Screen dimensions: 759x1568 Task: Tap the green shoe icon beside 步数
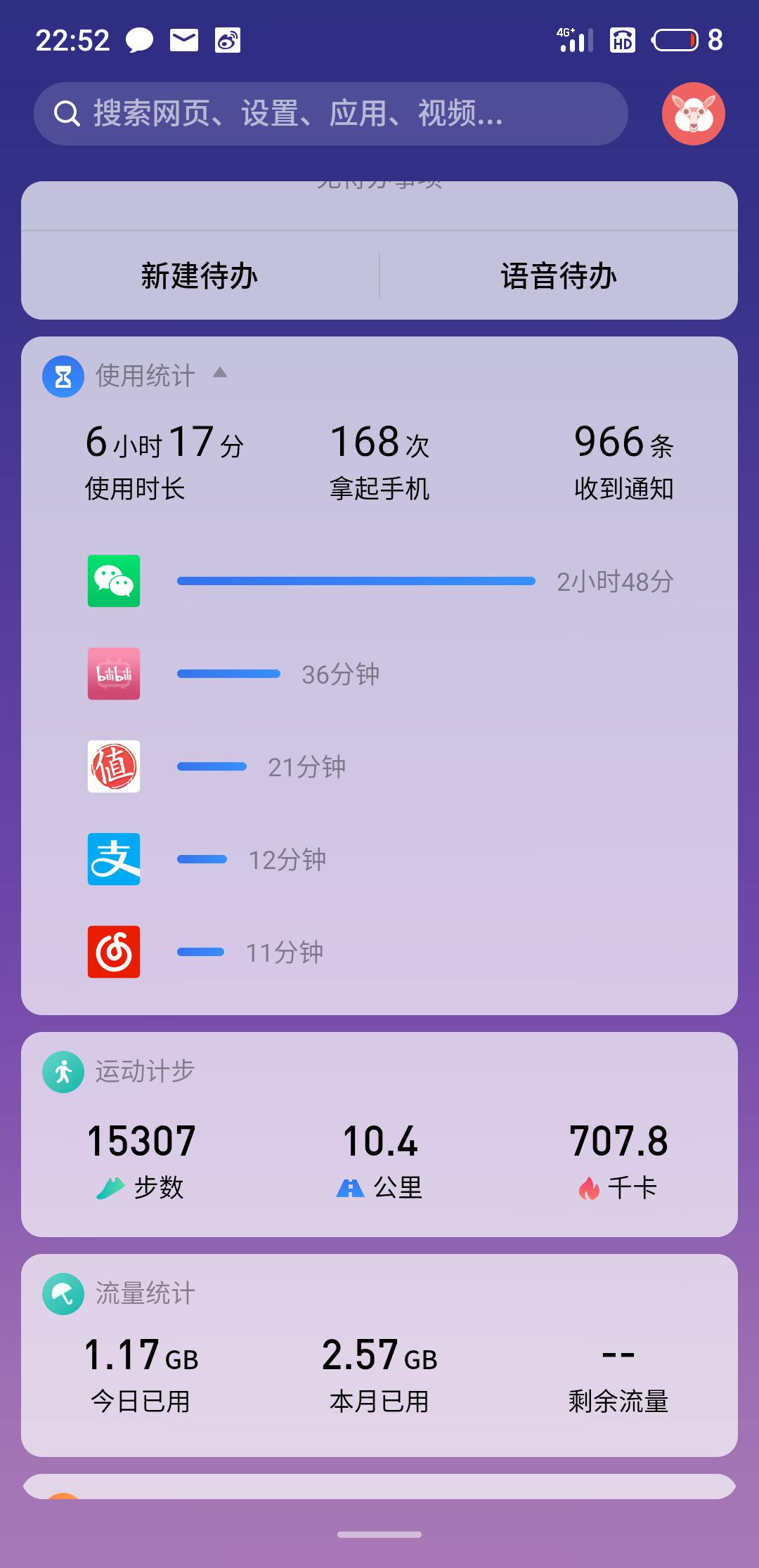point(112,1187)
